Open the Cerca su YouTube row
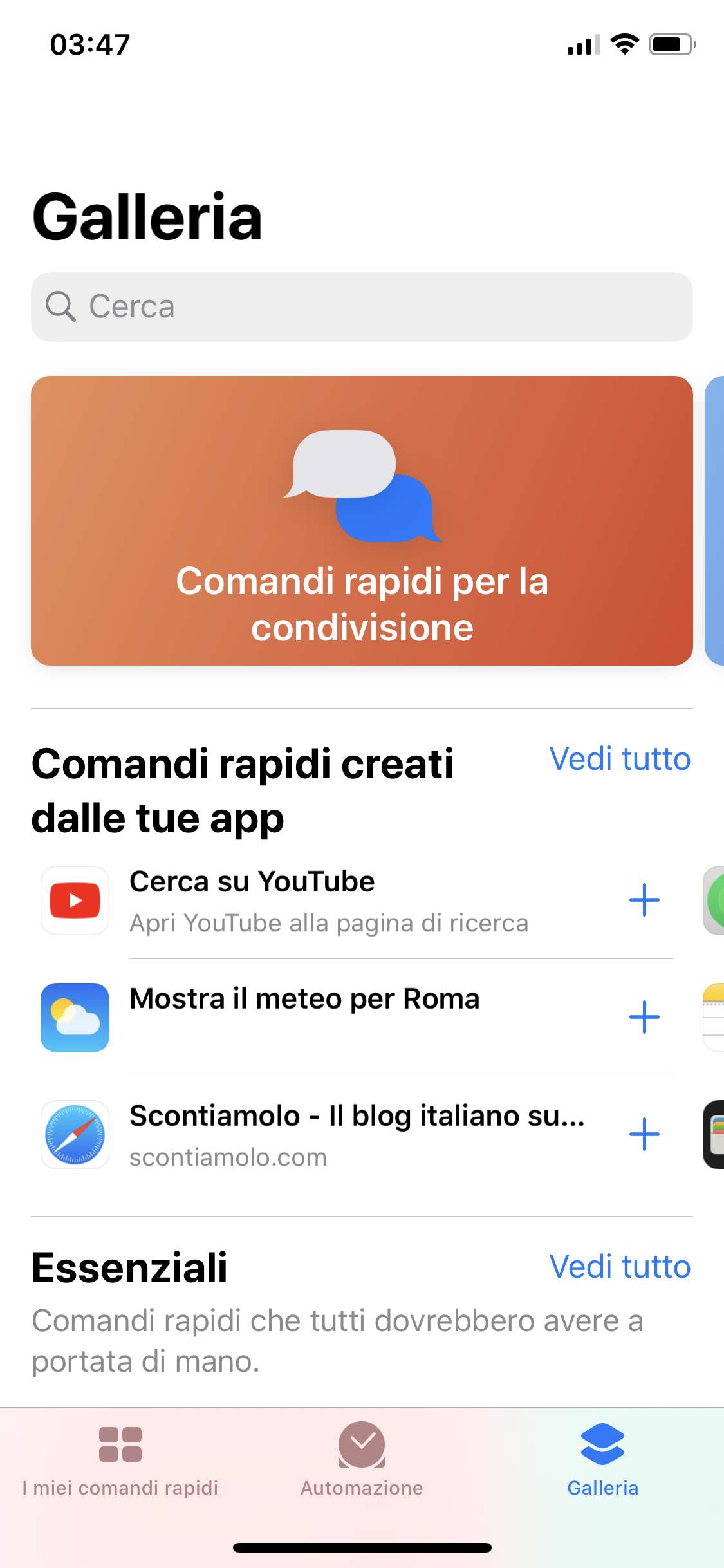This screenshot has height=1568, width=724. click(328, 900)
